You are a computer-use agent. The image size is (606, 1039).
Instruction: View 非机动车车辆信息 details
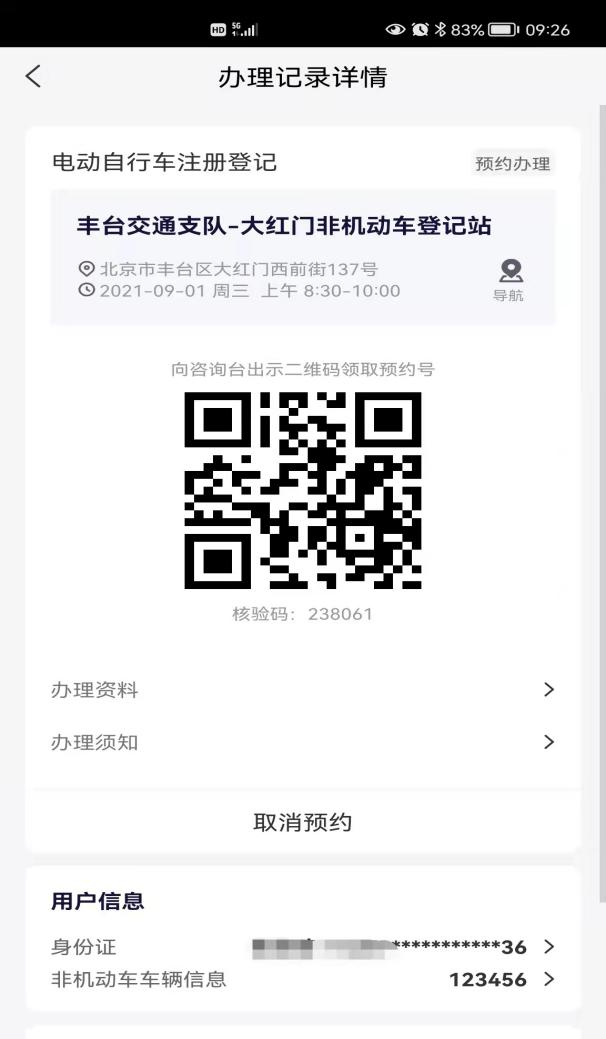302,980
